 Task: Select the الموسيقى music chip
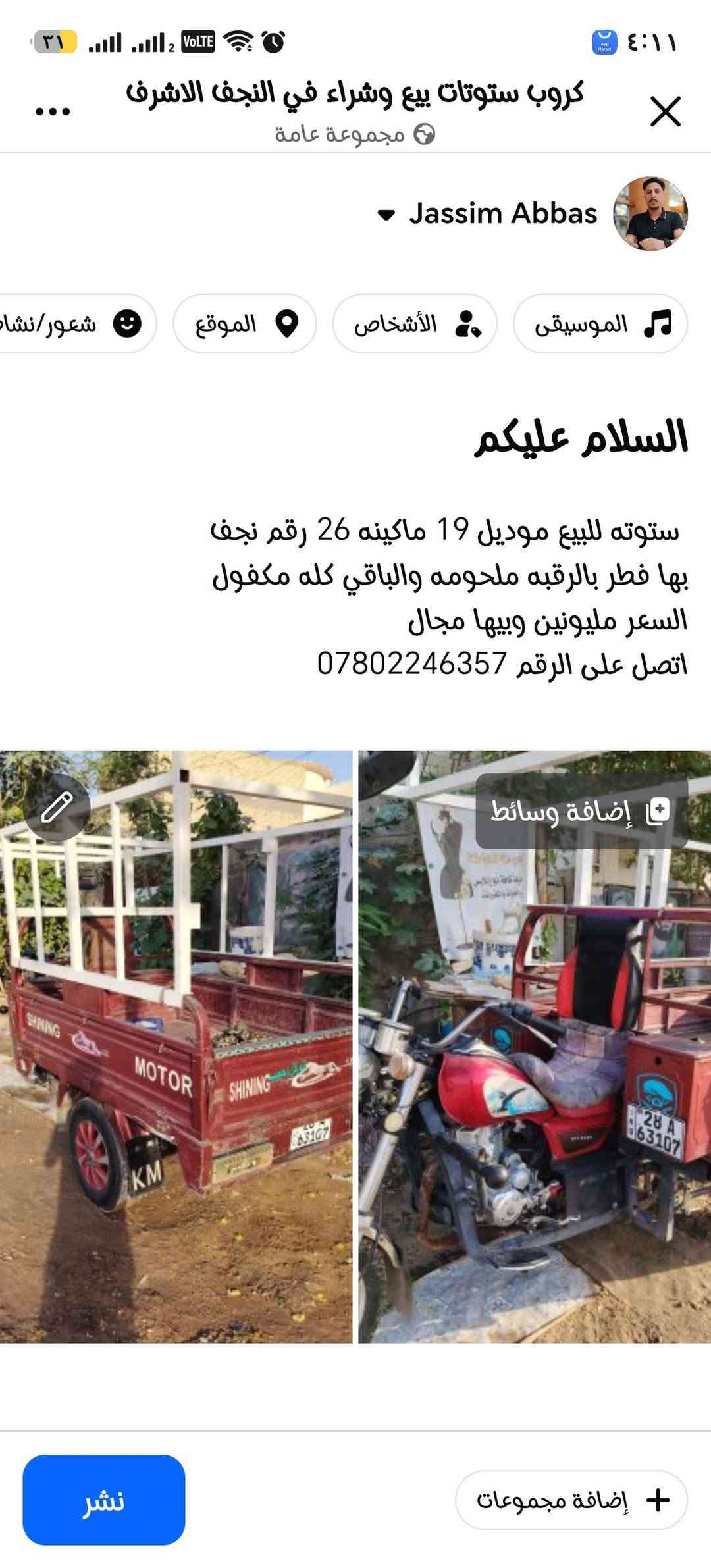pos(600,324)
